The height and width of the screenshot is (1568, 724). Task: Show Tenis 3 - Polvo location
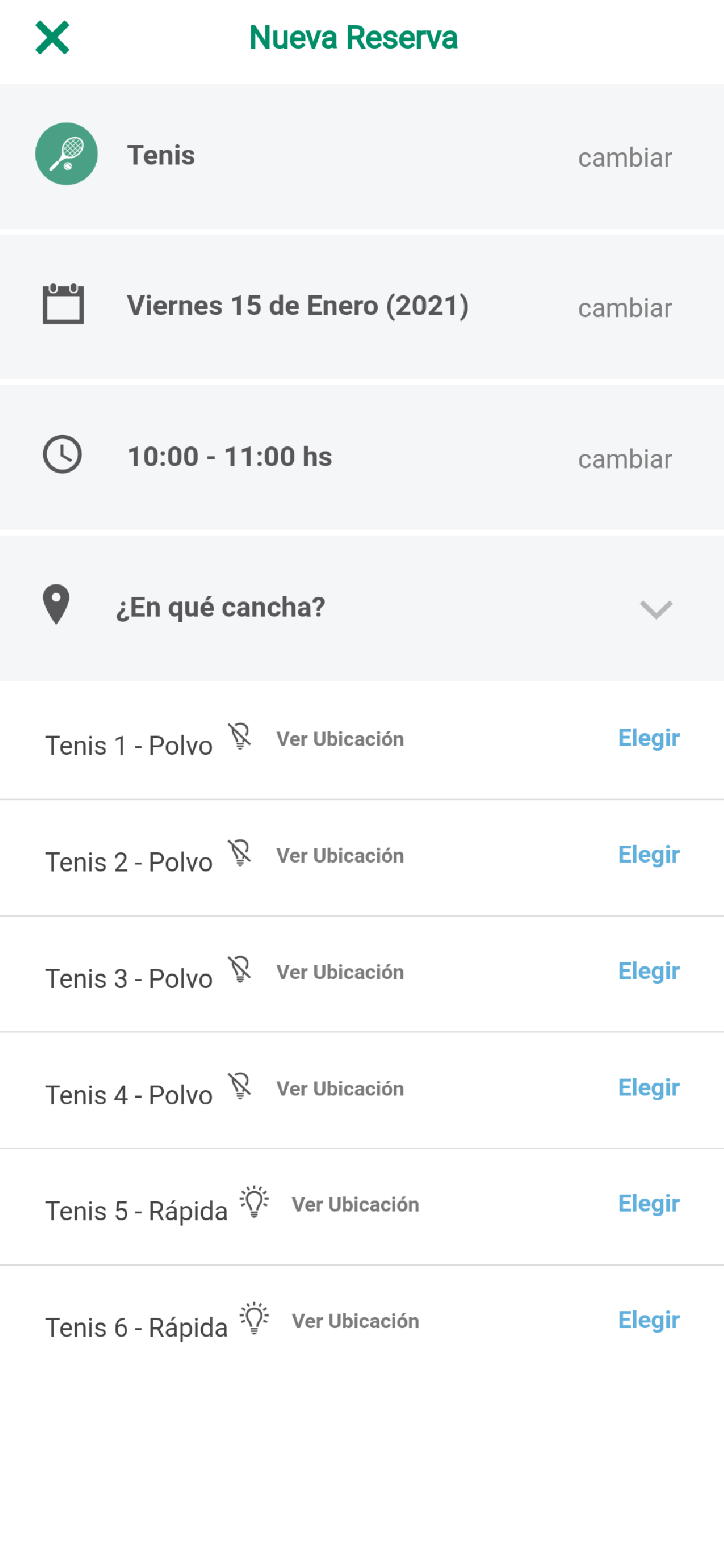340,972
